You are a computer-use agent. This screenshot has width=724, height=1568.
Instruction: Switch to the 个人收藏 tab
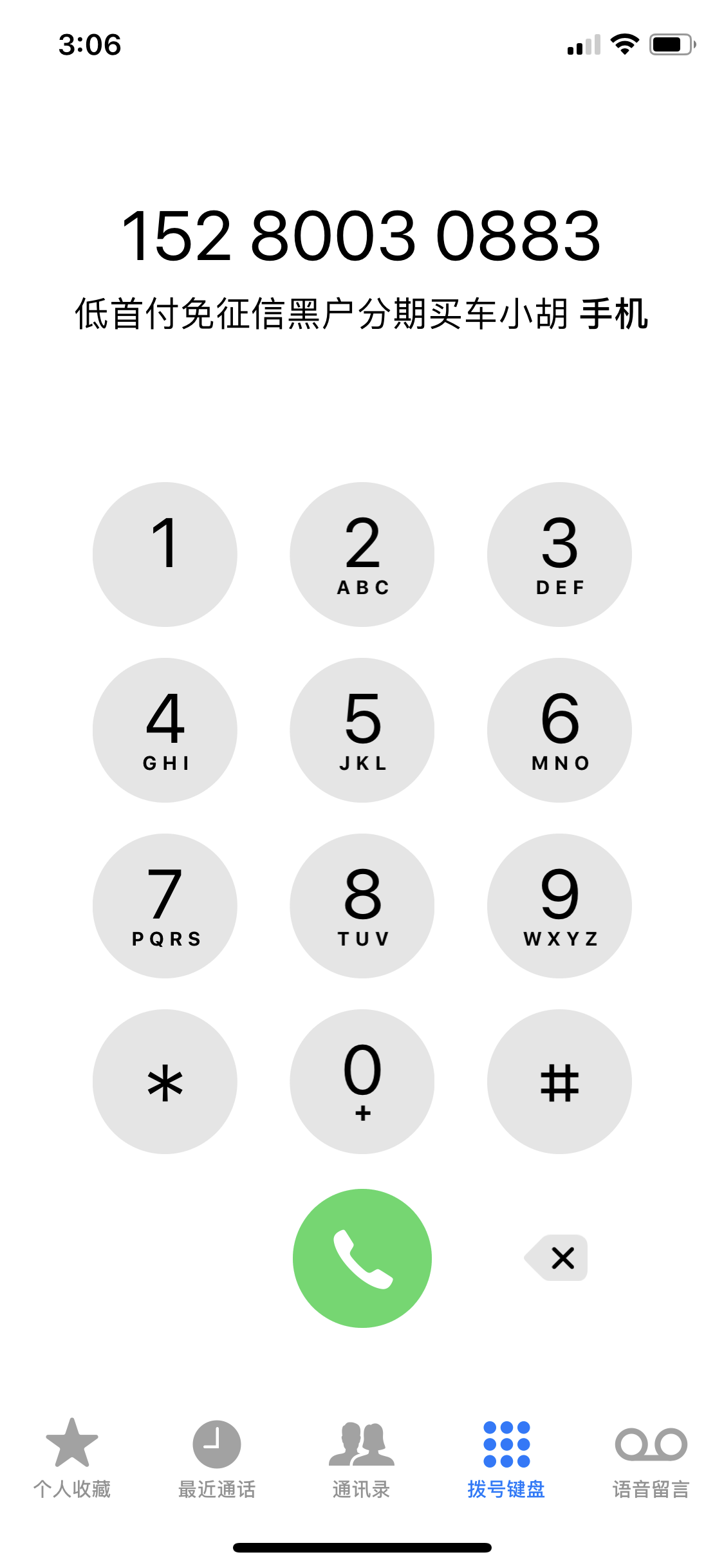click(72, 1458)
